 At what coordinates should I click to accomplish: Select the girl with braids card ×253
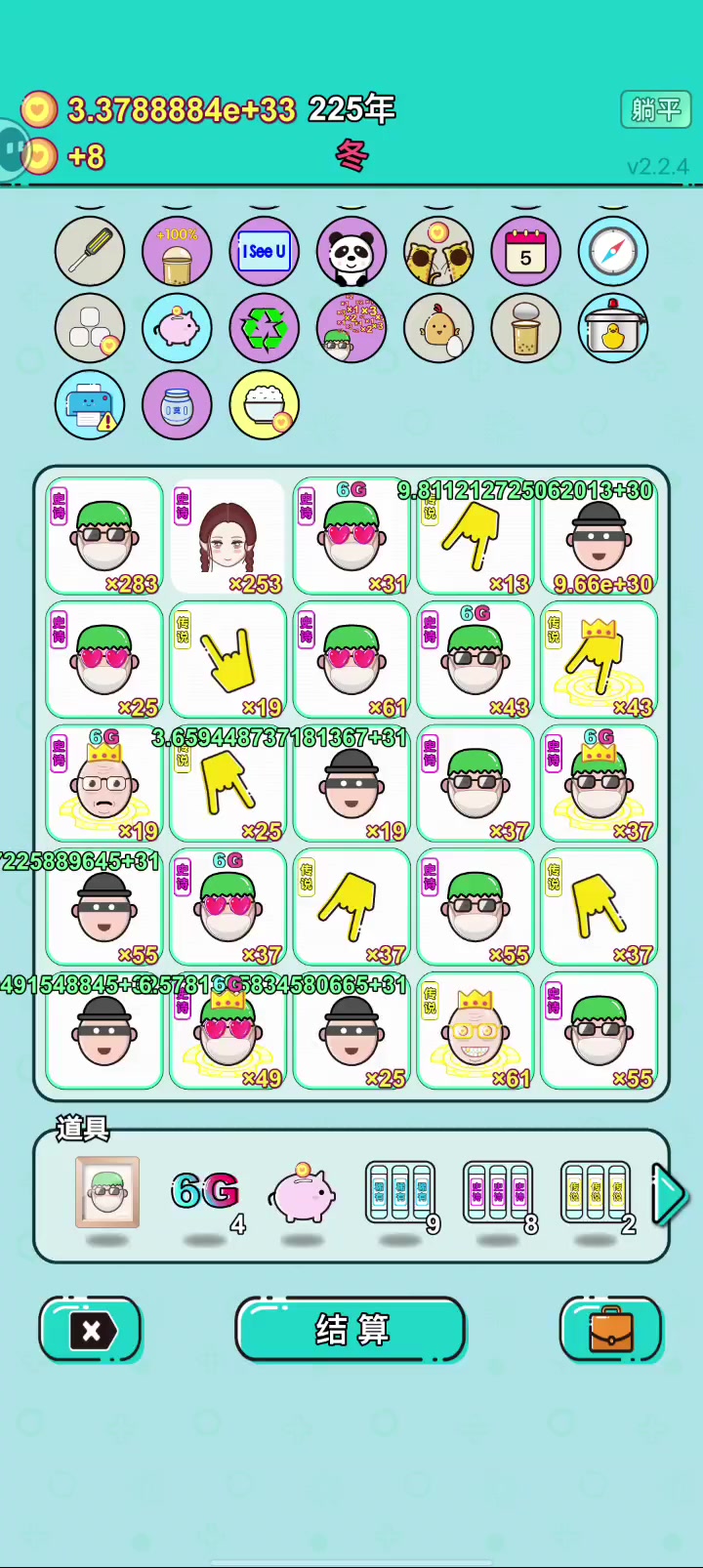(227, 536)
